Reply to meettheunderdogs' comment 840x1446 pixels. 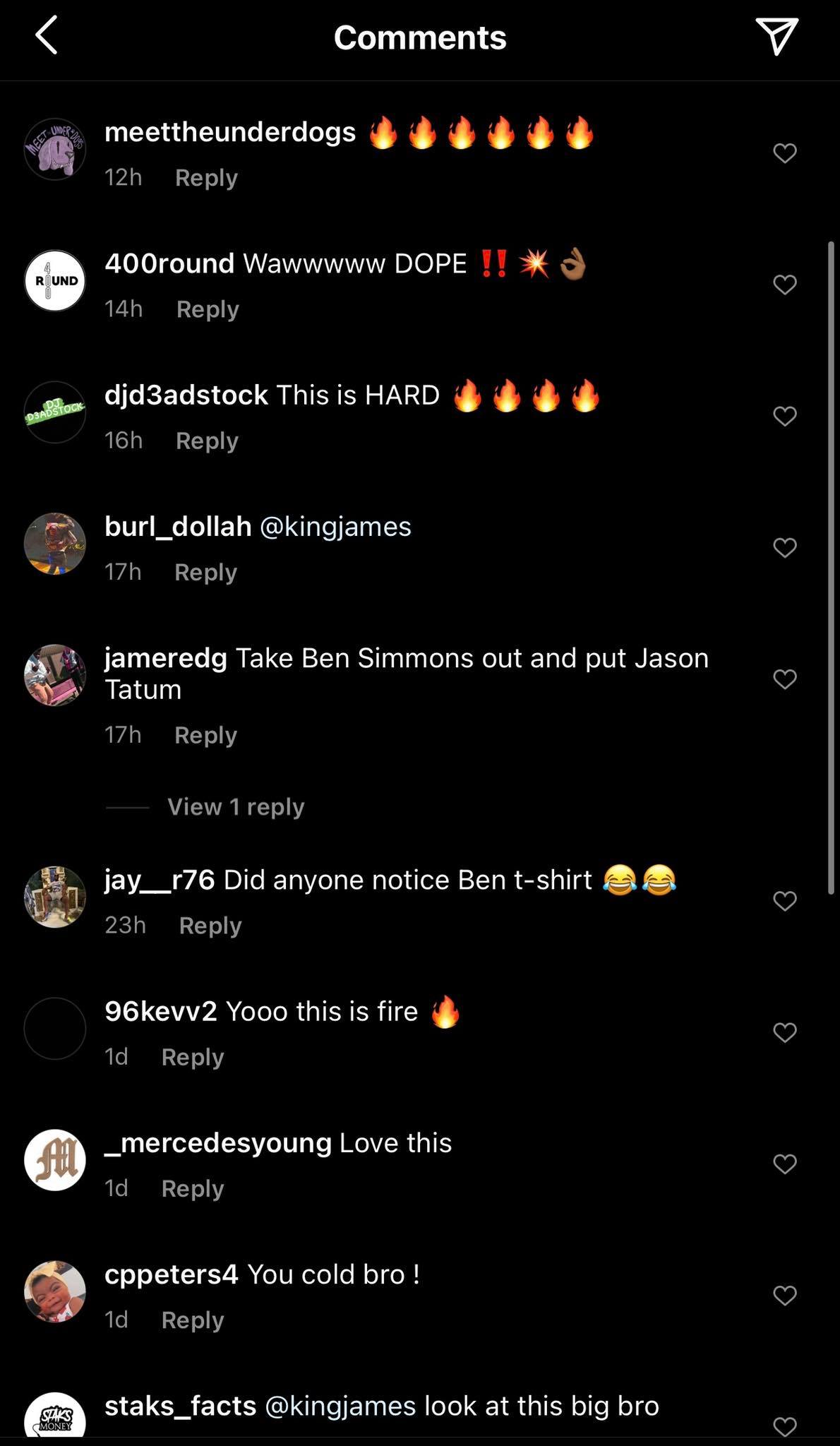[x=206, y=178]
